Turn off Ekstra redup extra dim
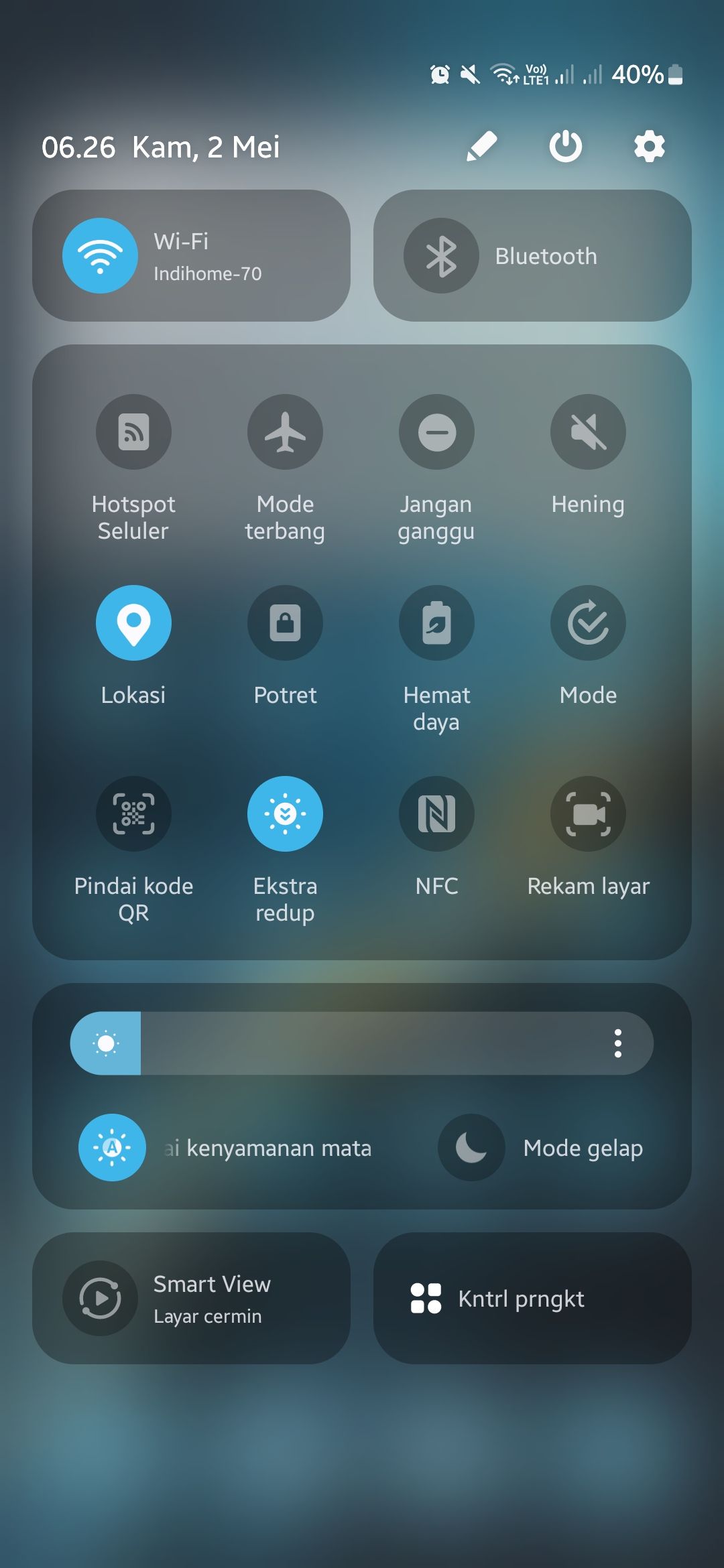Screen dimensions: 724x1568 285,813
